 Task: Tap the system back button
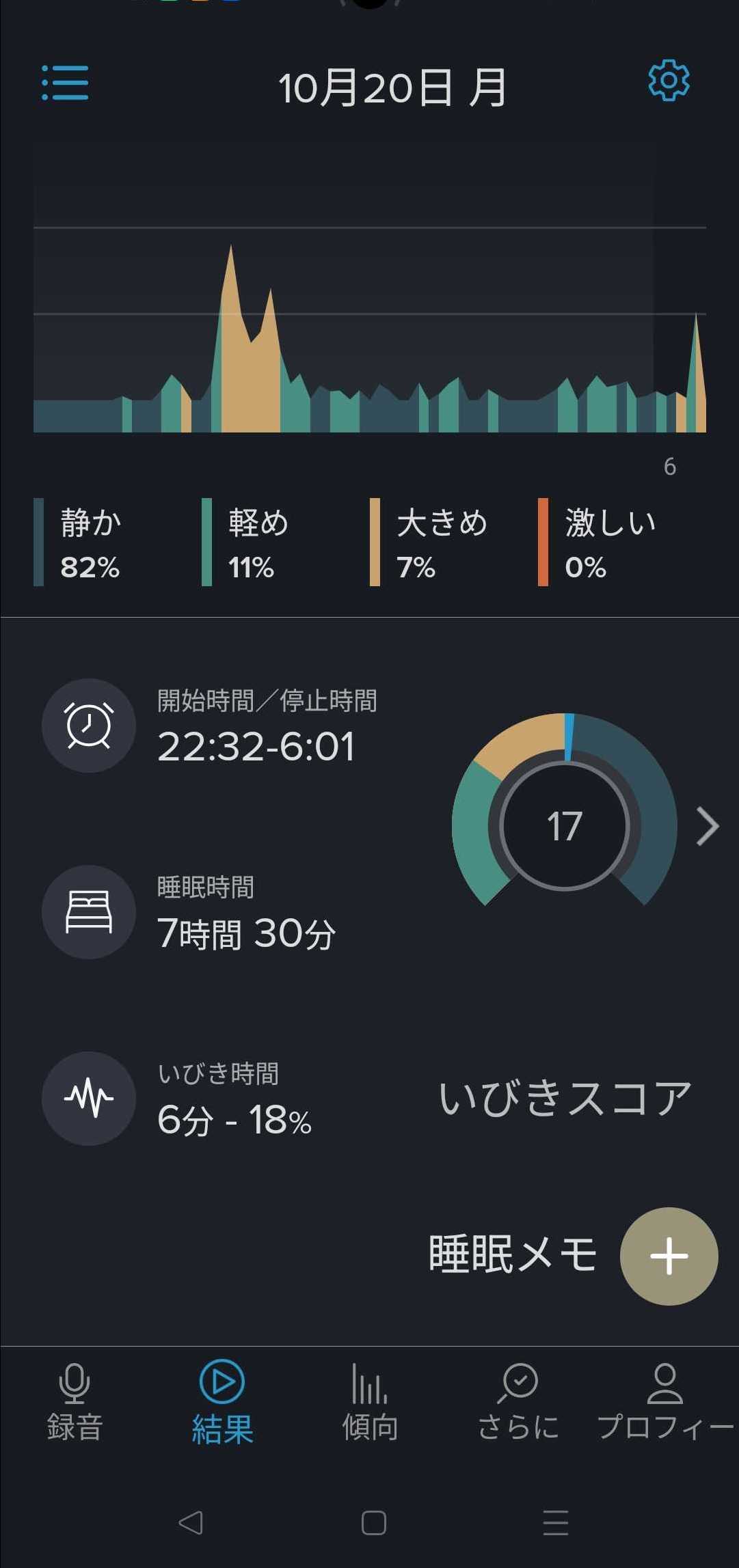tap(190, 1522)
